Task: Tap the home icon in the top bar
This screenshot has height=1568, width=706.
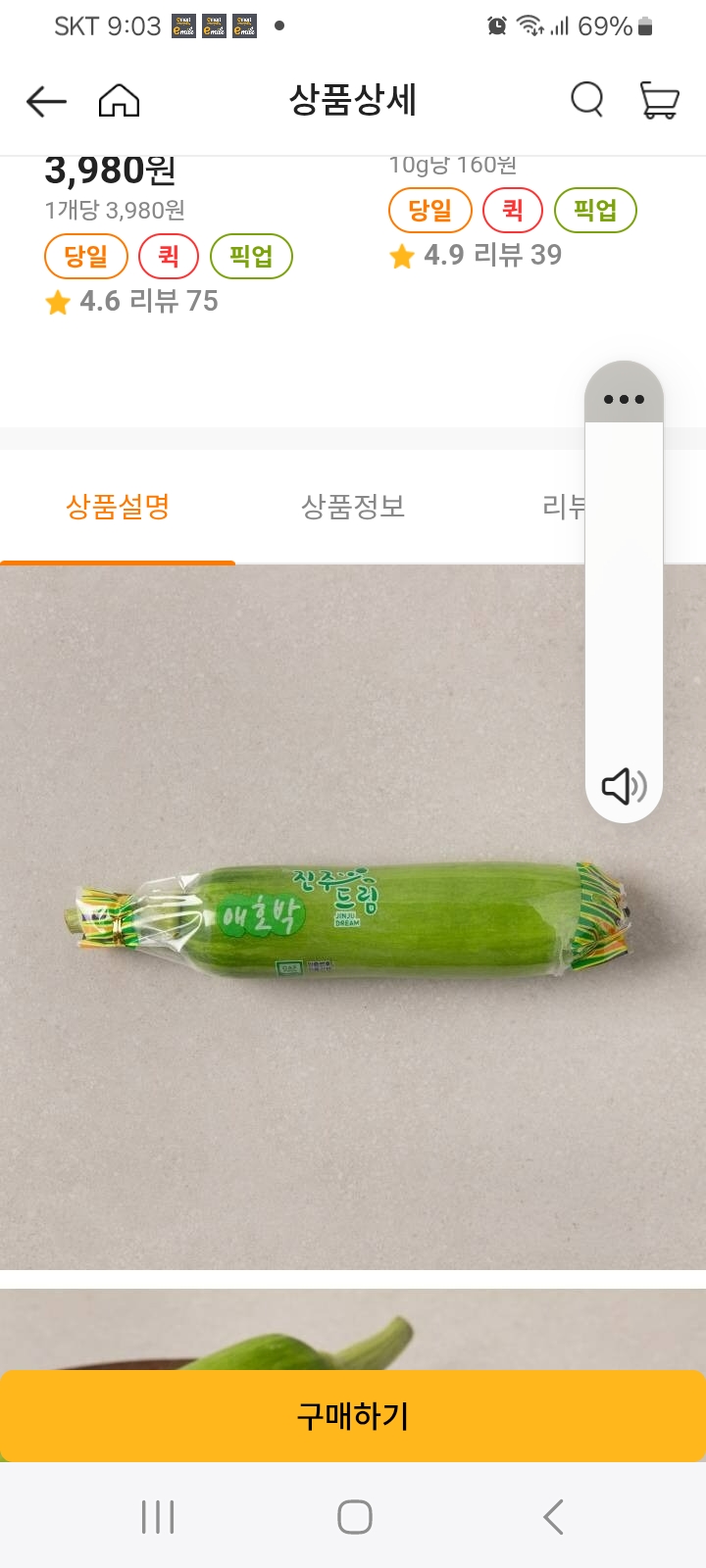Action: coord(118,99)
